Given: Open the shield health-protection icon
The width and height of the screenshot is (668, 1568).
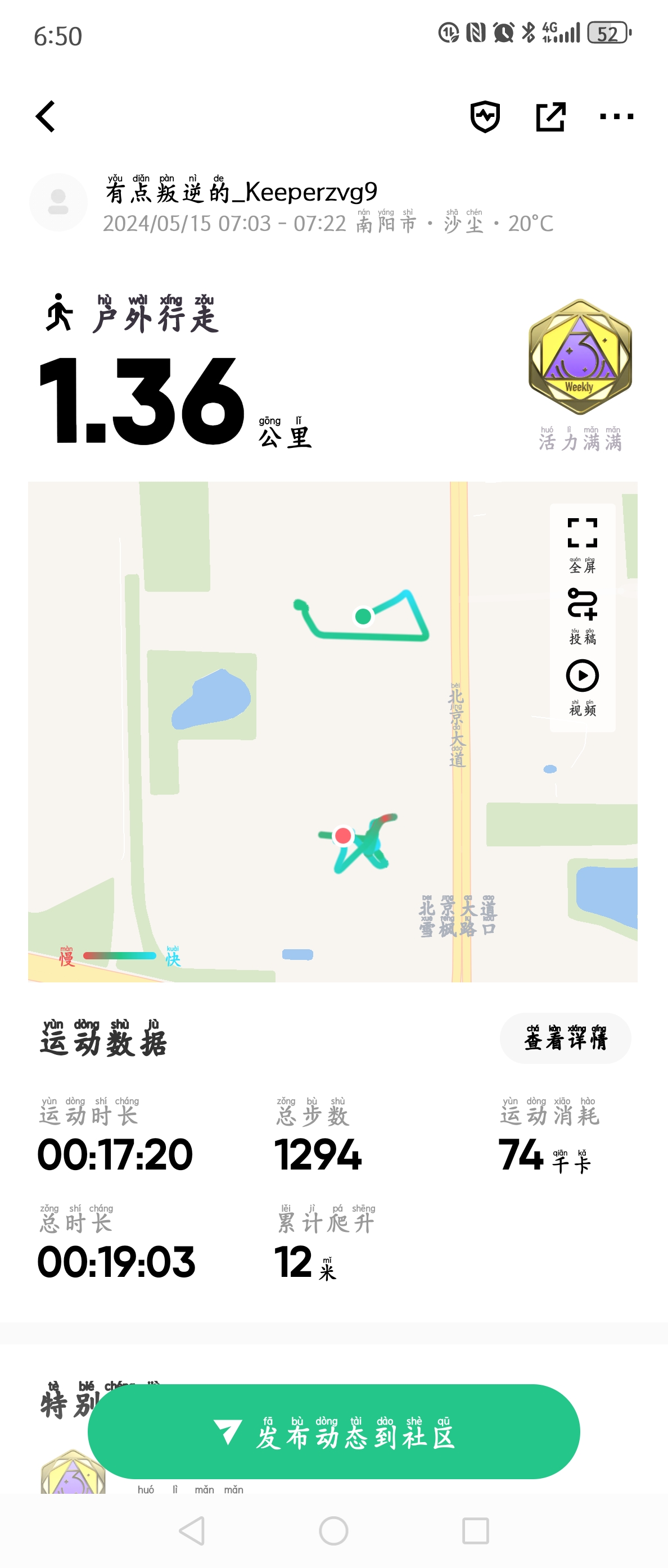Looking at the screenshot, I should 485,117.
